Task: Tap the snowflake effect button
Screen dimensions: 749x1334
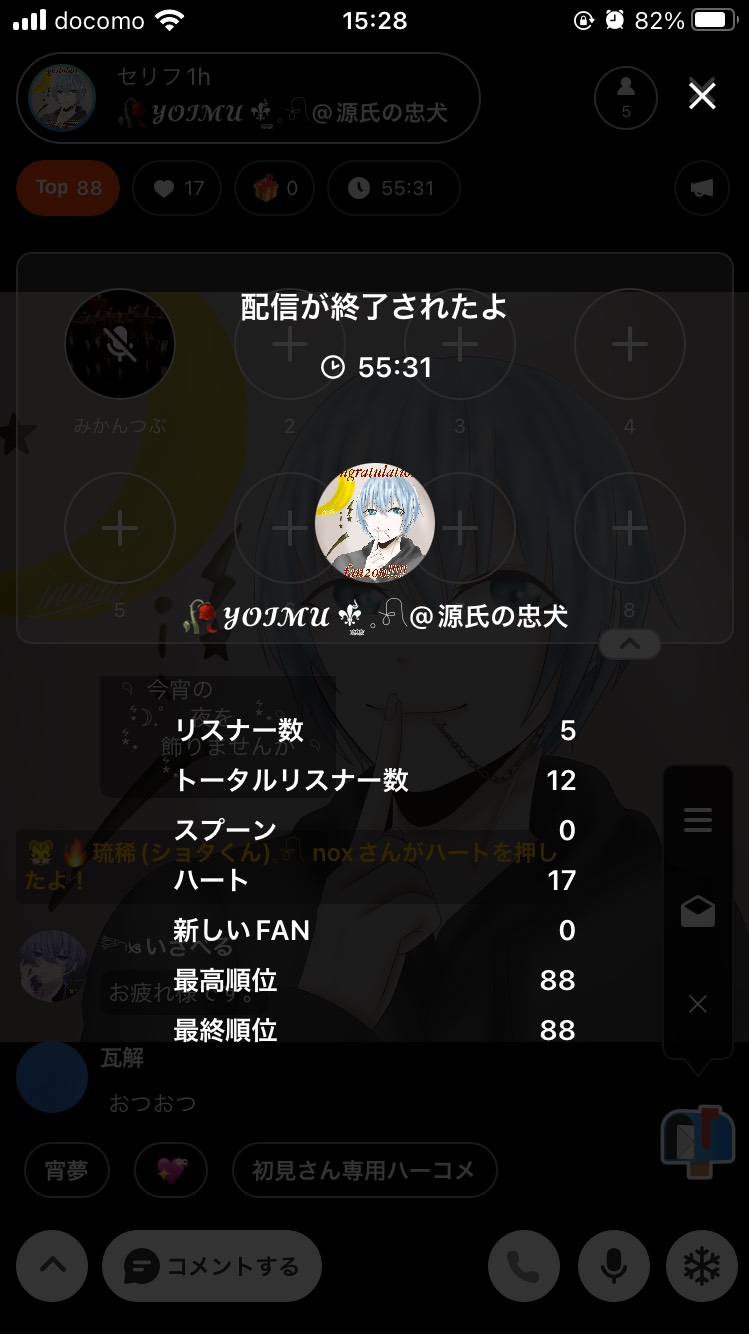Action: click(702, 1266)
